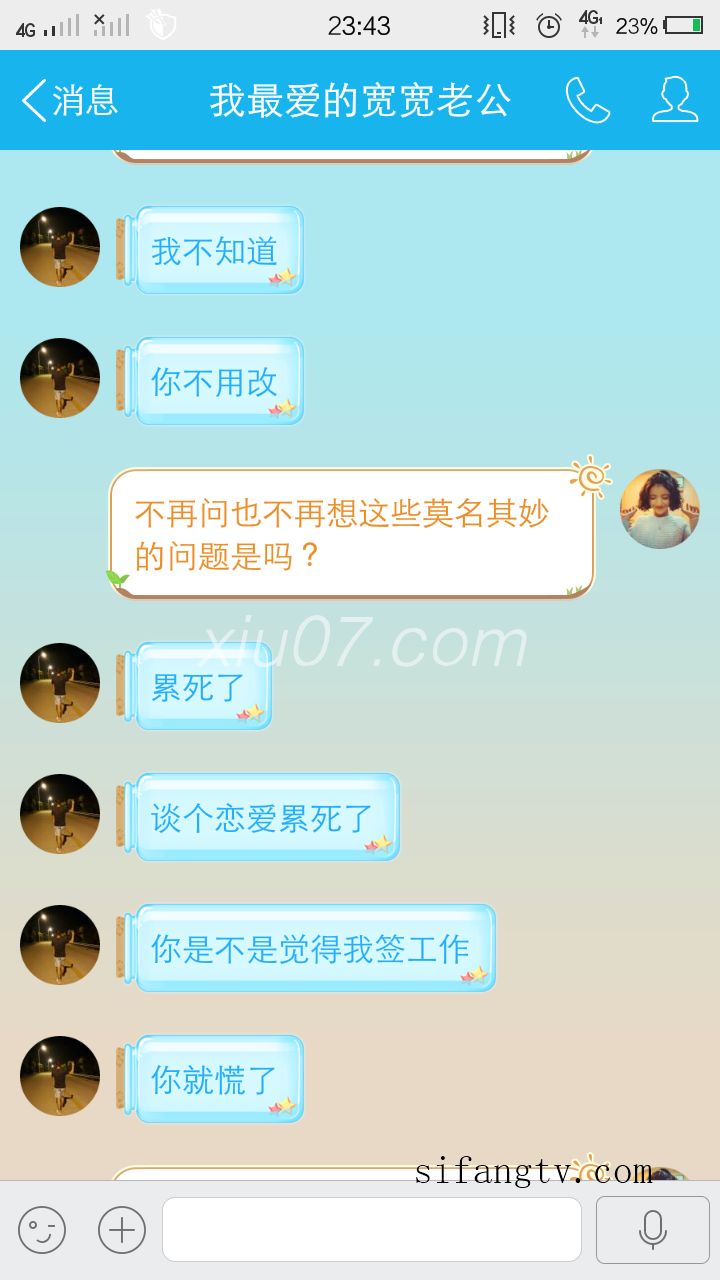Start a voice call with this contact

pos(587,100)
